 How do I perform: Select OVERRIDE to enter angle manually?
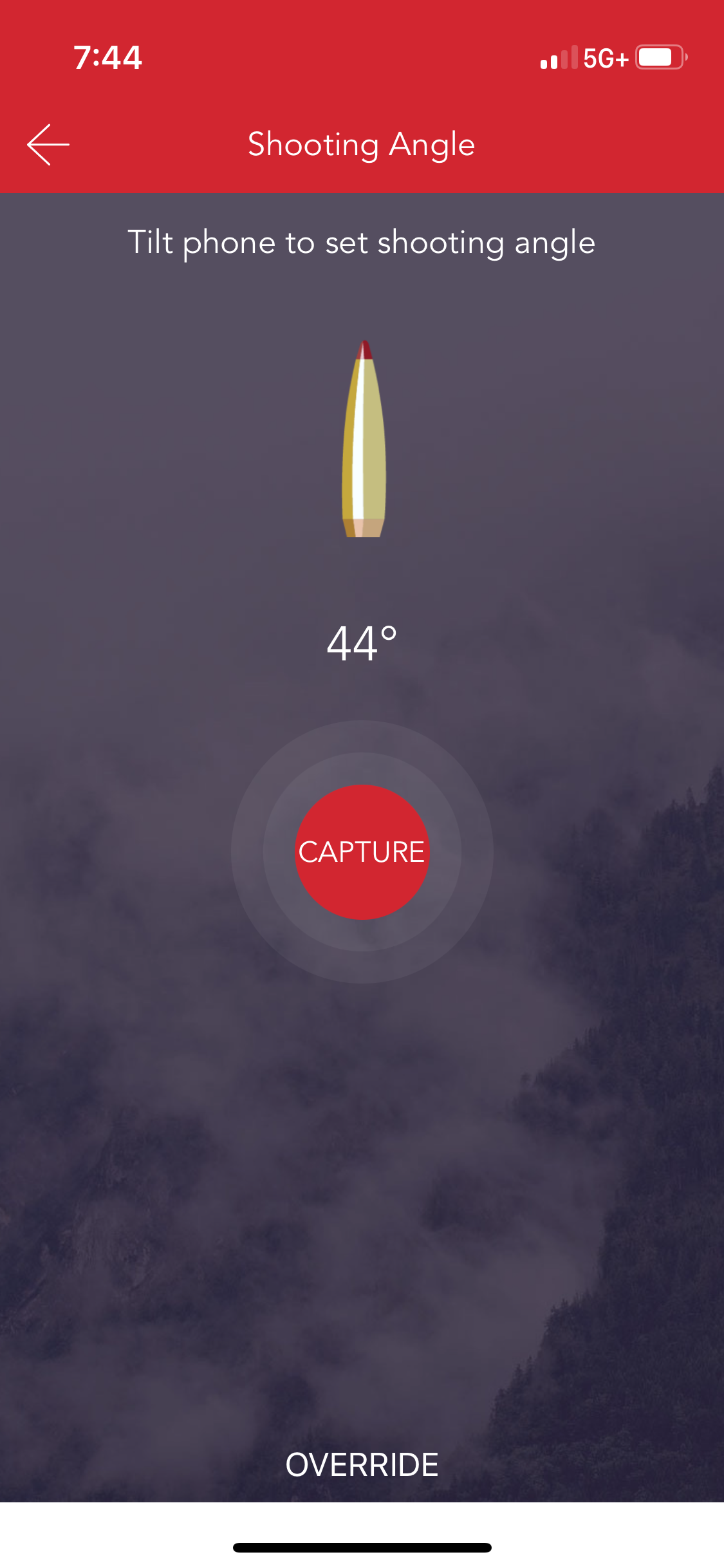pos(362,1464)
